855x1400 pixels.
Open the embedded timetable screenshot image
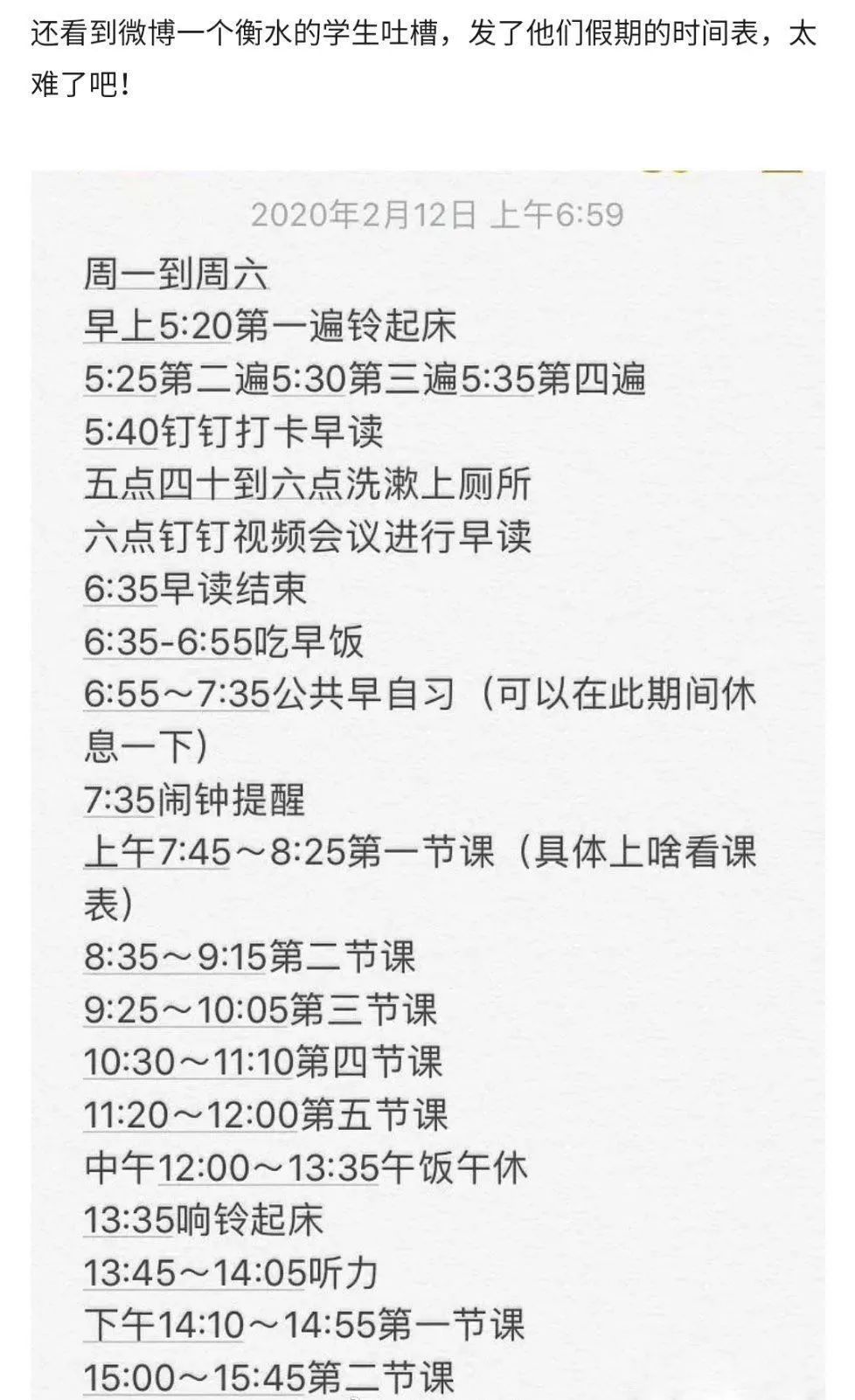click(427, 784)
